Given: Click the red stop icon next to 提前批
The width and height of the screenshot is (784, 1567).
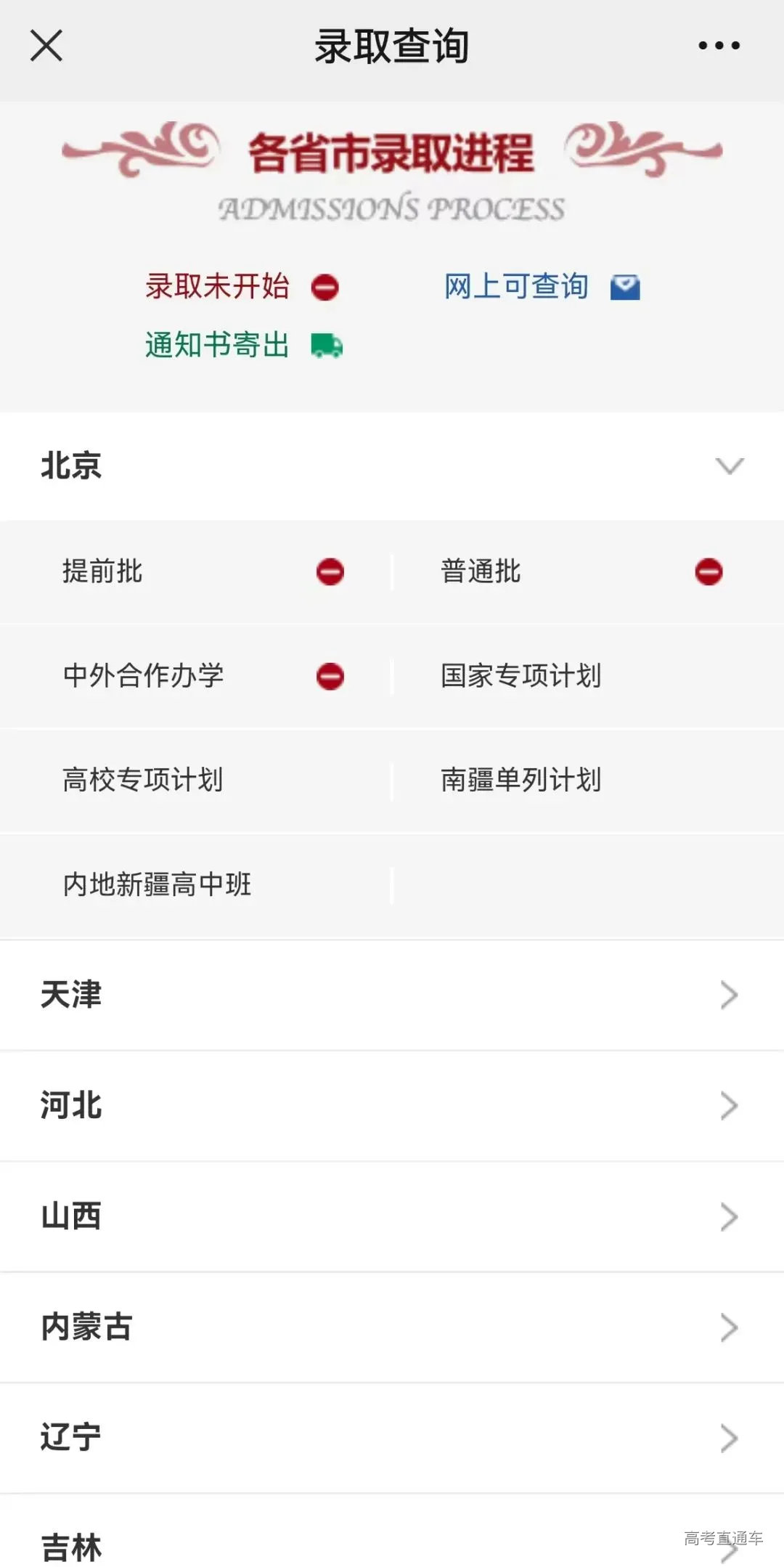Looking at the screenshot, I should click(331, 572).
